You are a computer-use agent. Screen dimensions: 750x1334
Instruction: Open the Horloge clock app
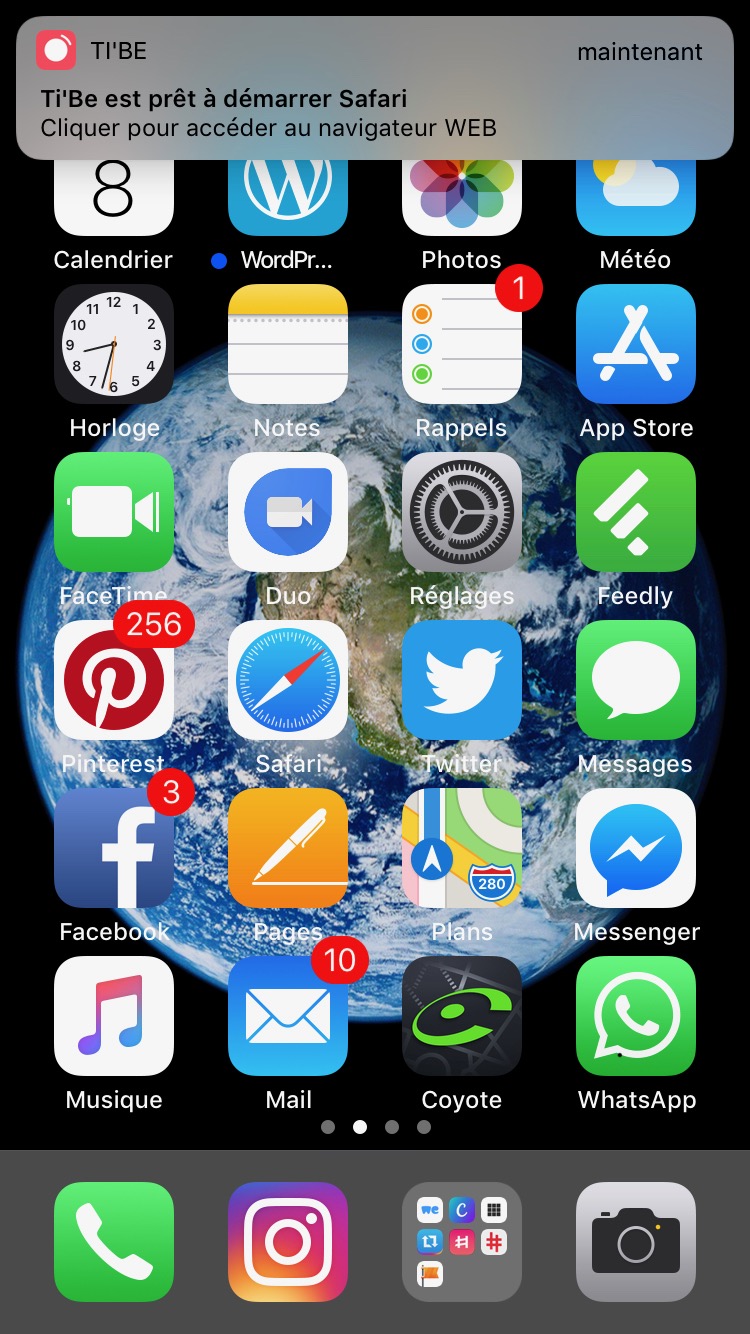pyautogui.click(x=114, y=344)
